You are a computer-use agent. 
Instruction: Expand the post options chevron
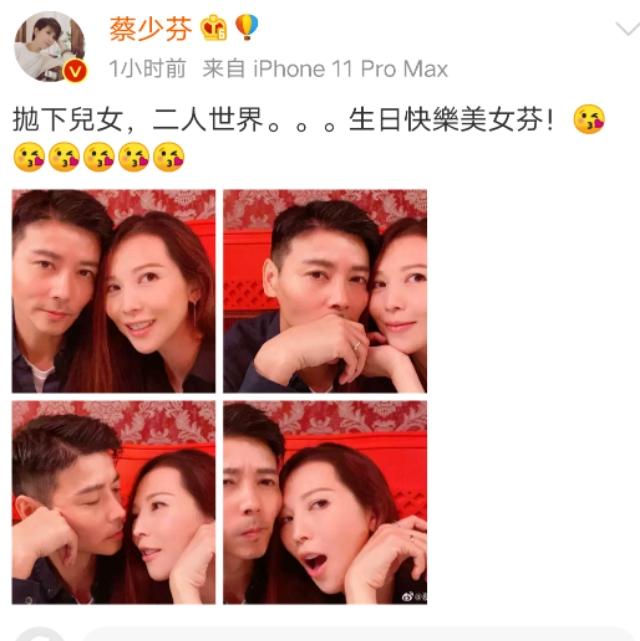tap(626, 28)
